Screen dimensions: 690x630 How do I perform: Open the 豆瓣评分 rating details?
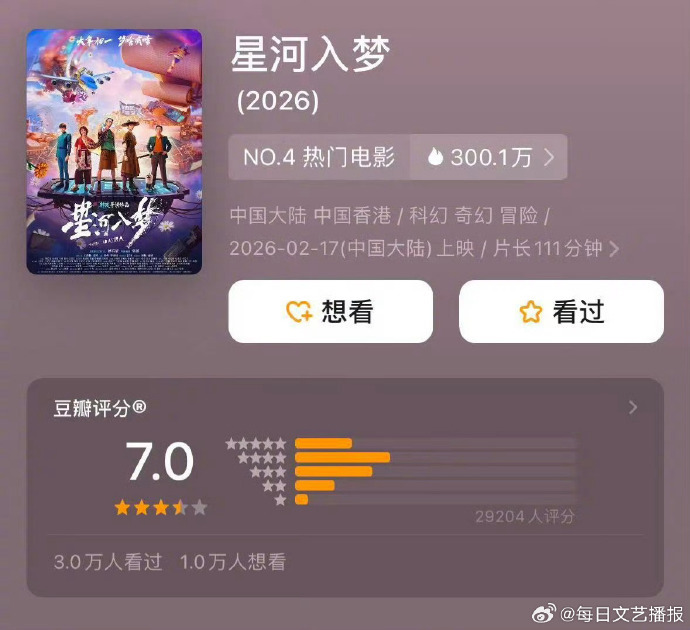pos(631,408)
